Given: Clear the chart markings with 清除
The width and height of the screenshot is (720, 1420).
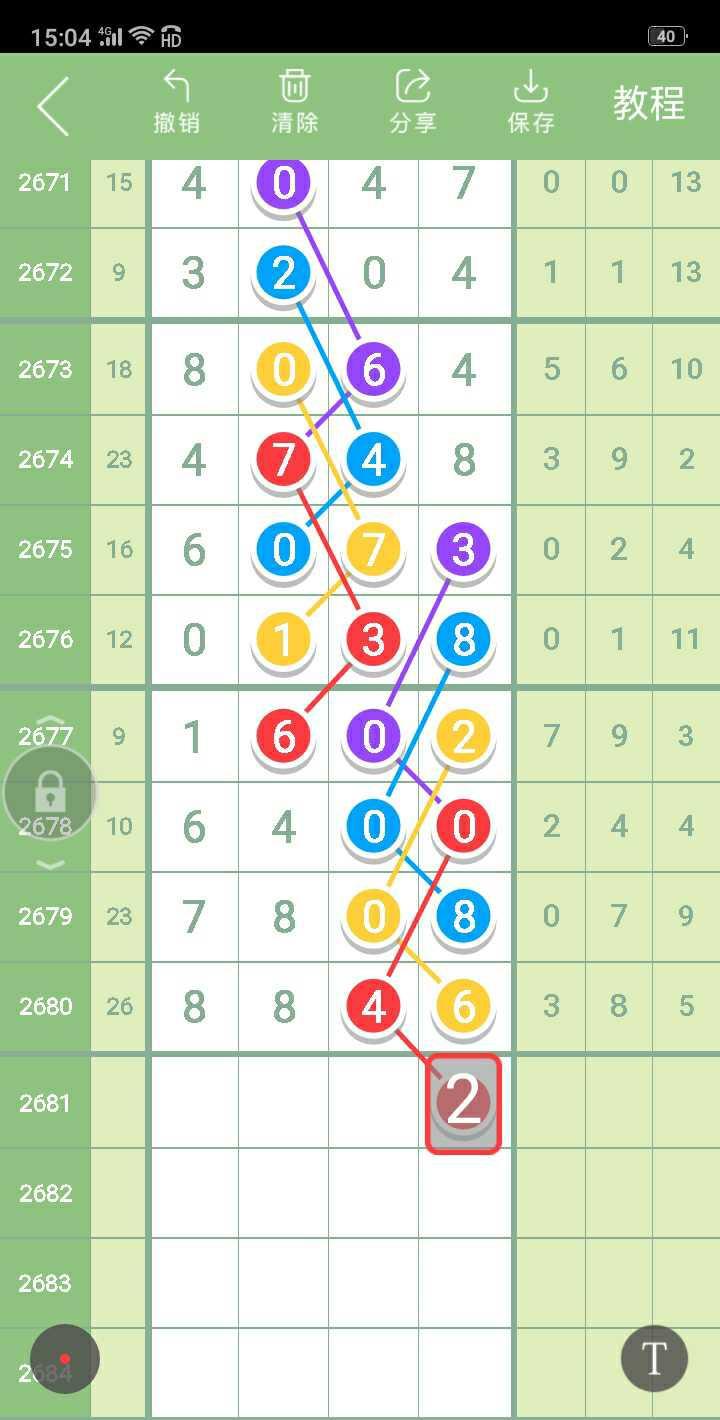Looking at the screenshot, I should [294, 102].
